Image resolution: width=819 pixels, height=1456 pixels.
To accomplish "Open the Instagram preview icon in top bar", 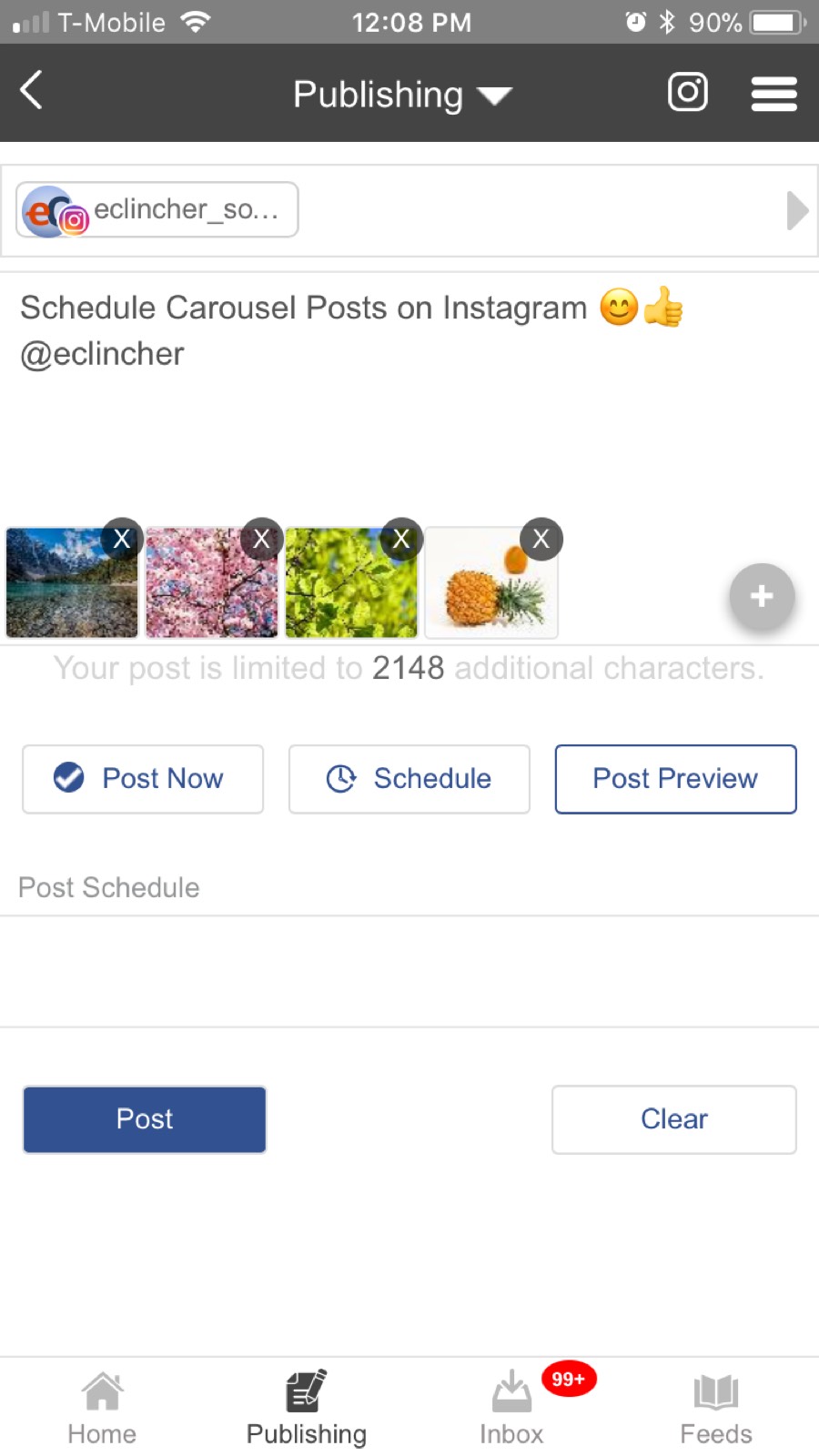I will coord(687,92).
